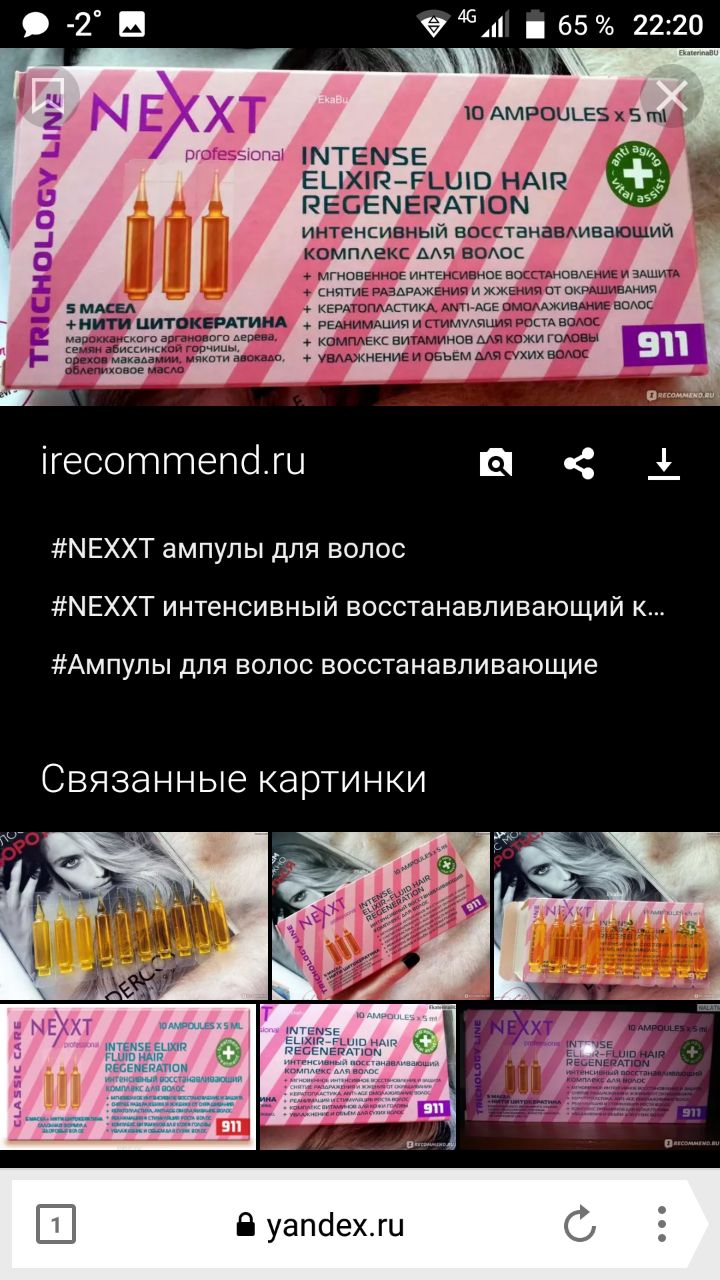720x1280 pixels.
Task: Tap the yandex.ru address bar
Action: [x=320, y=1225]
